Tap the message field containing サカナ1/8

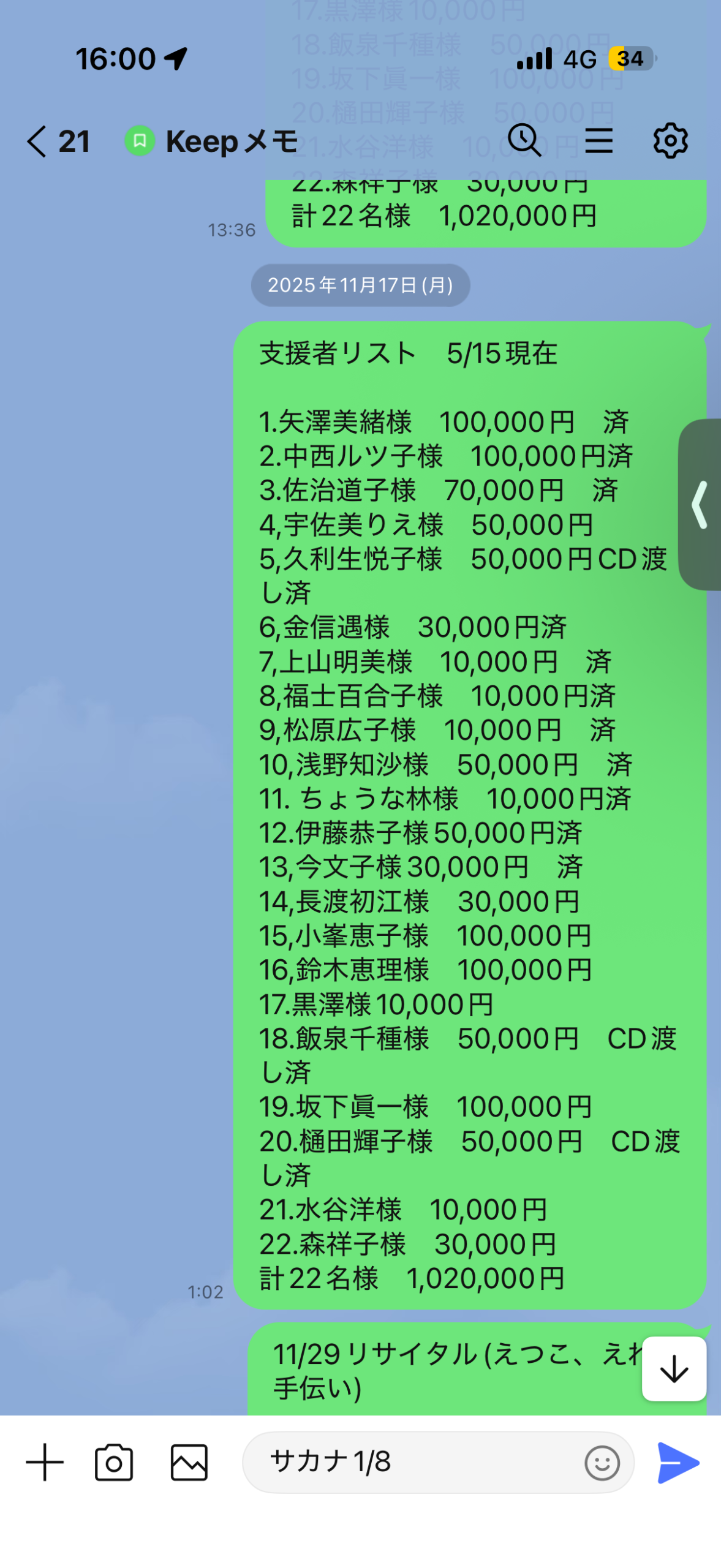point(417,1462)
